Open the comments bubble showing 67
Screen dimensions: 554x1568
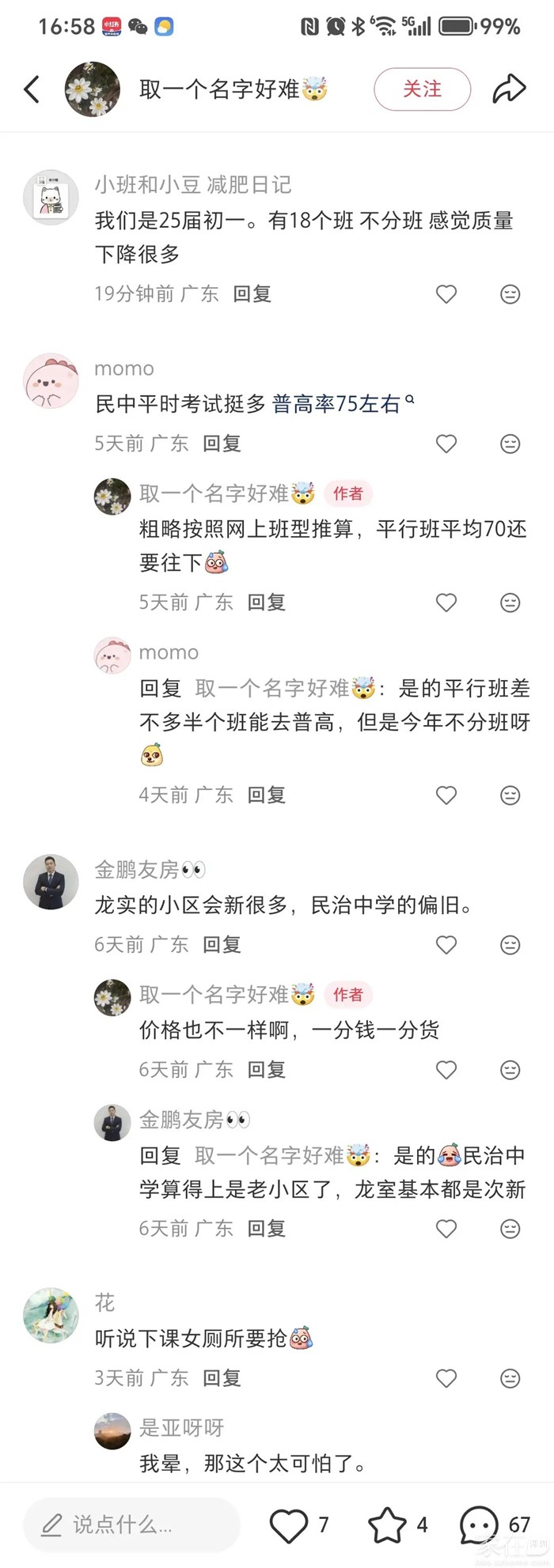480,1525
